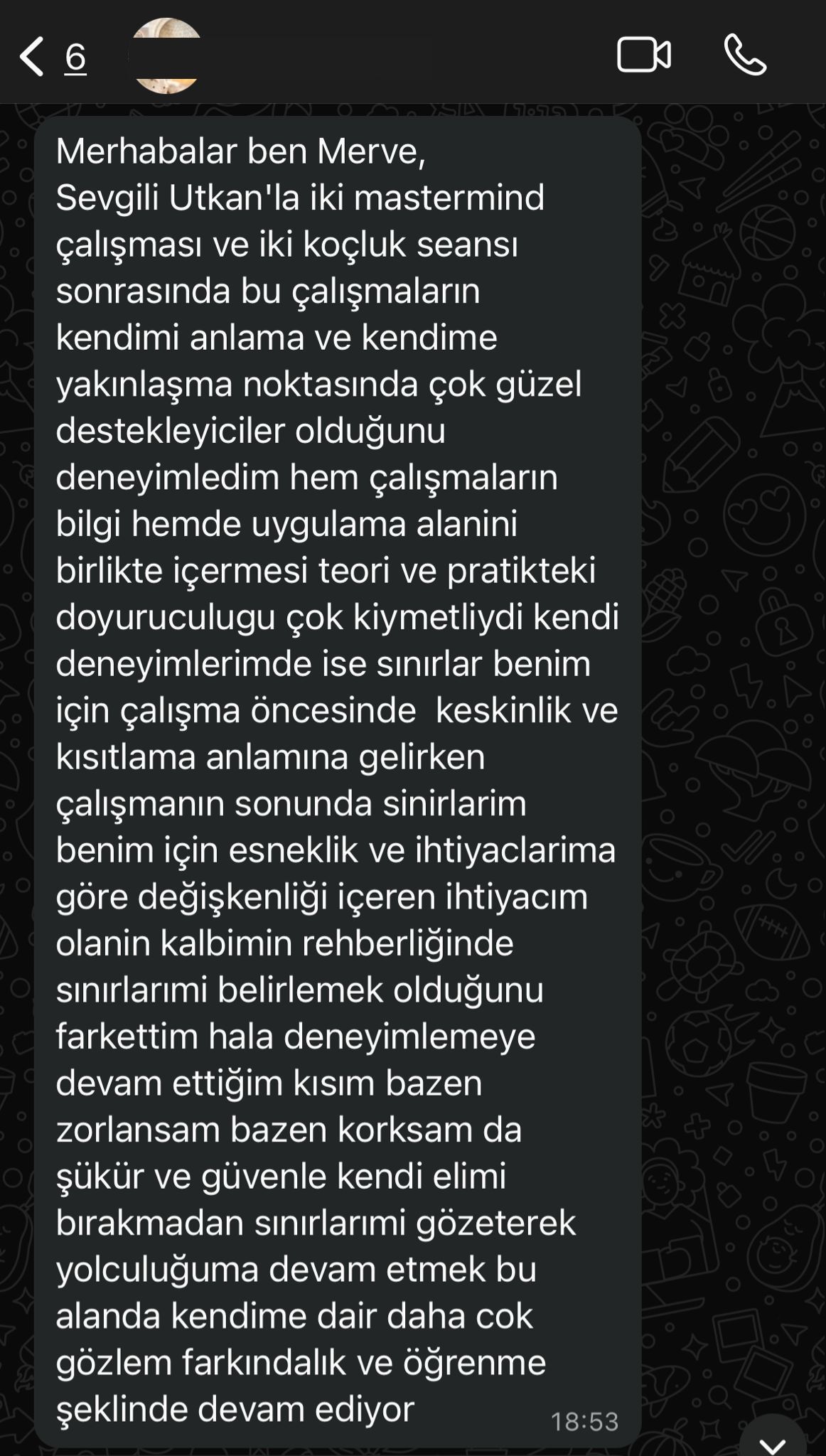This screenshot has height=1456, width=826.
Task: Start a voice call
Action: point(745,55)
